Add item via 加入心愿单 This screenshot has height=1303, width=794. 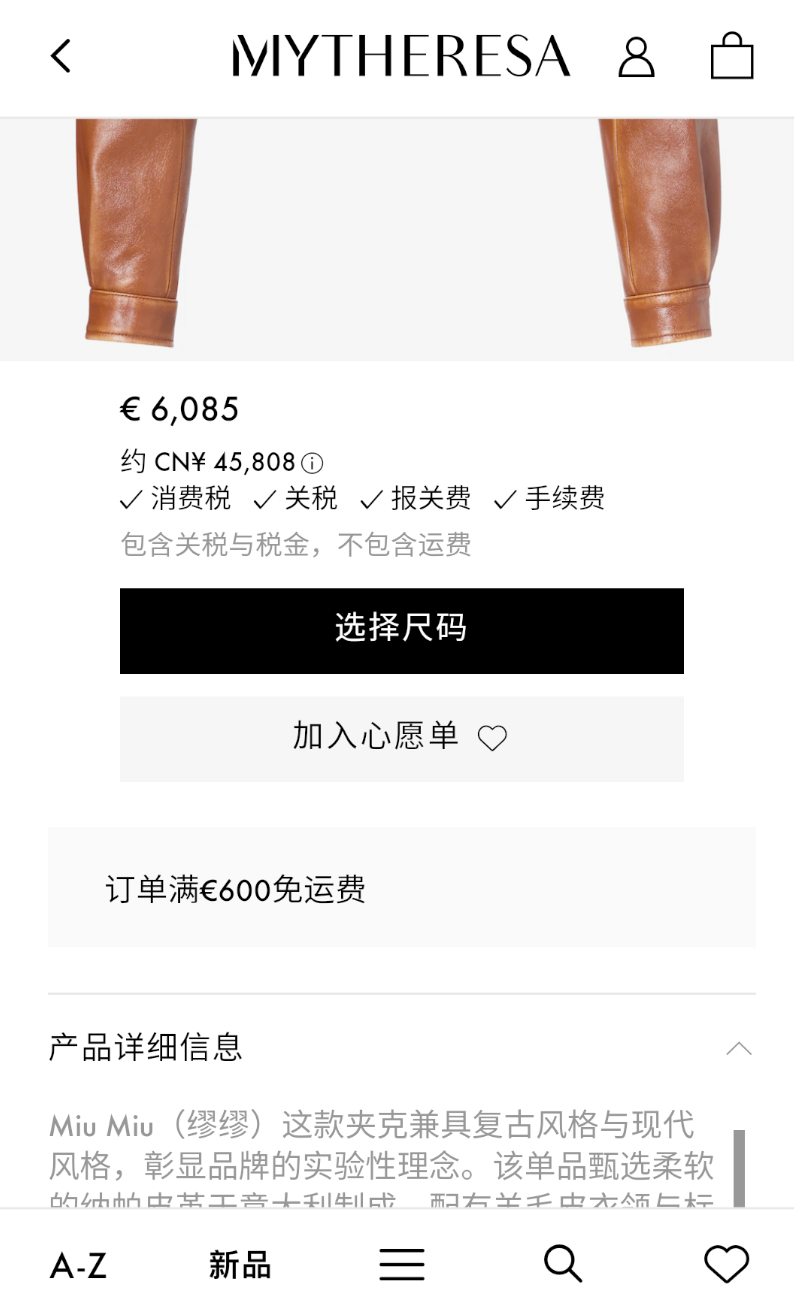click(402, 738)
